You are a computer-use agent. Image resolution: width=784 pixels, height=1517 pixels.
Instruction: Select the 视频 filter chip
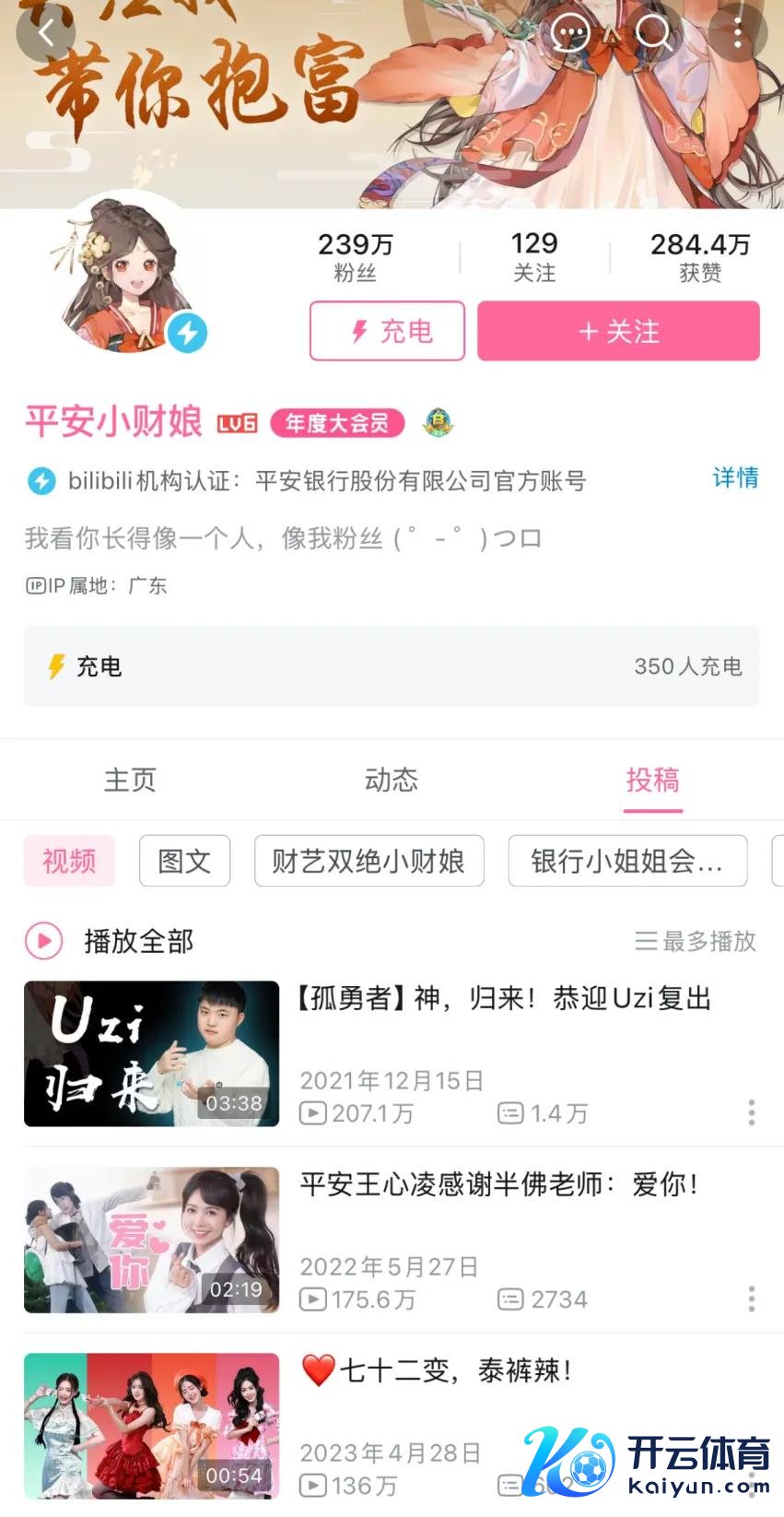coord(69,861)
